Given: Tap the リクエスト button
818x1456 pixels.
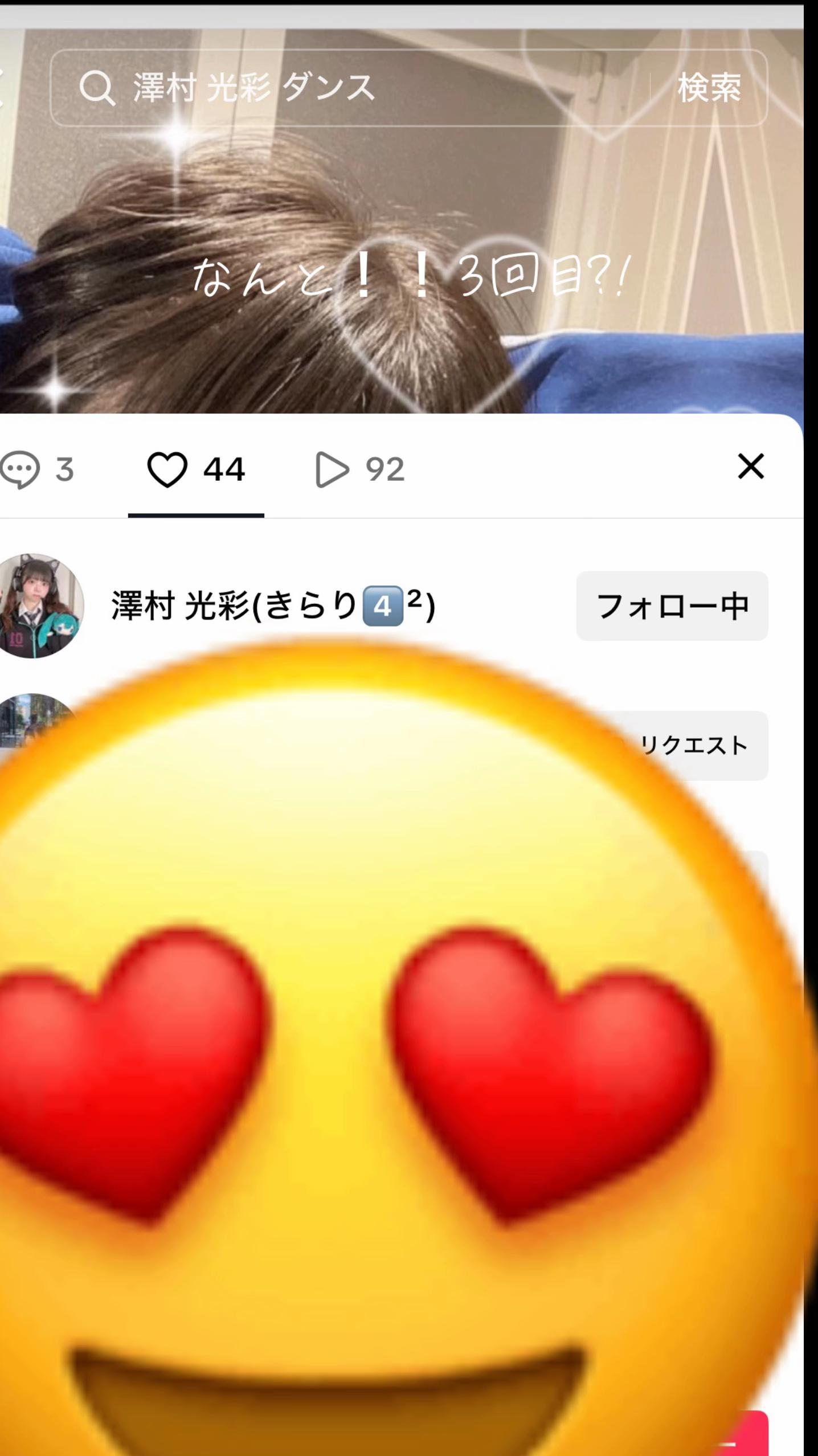Looking at the screenshot, I should (694, 745).
